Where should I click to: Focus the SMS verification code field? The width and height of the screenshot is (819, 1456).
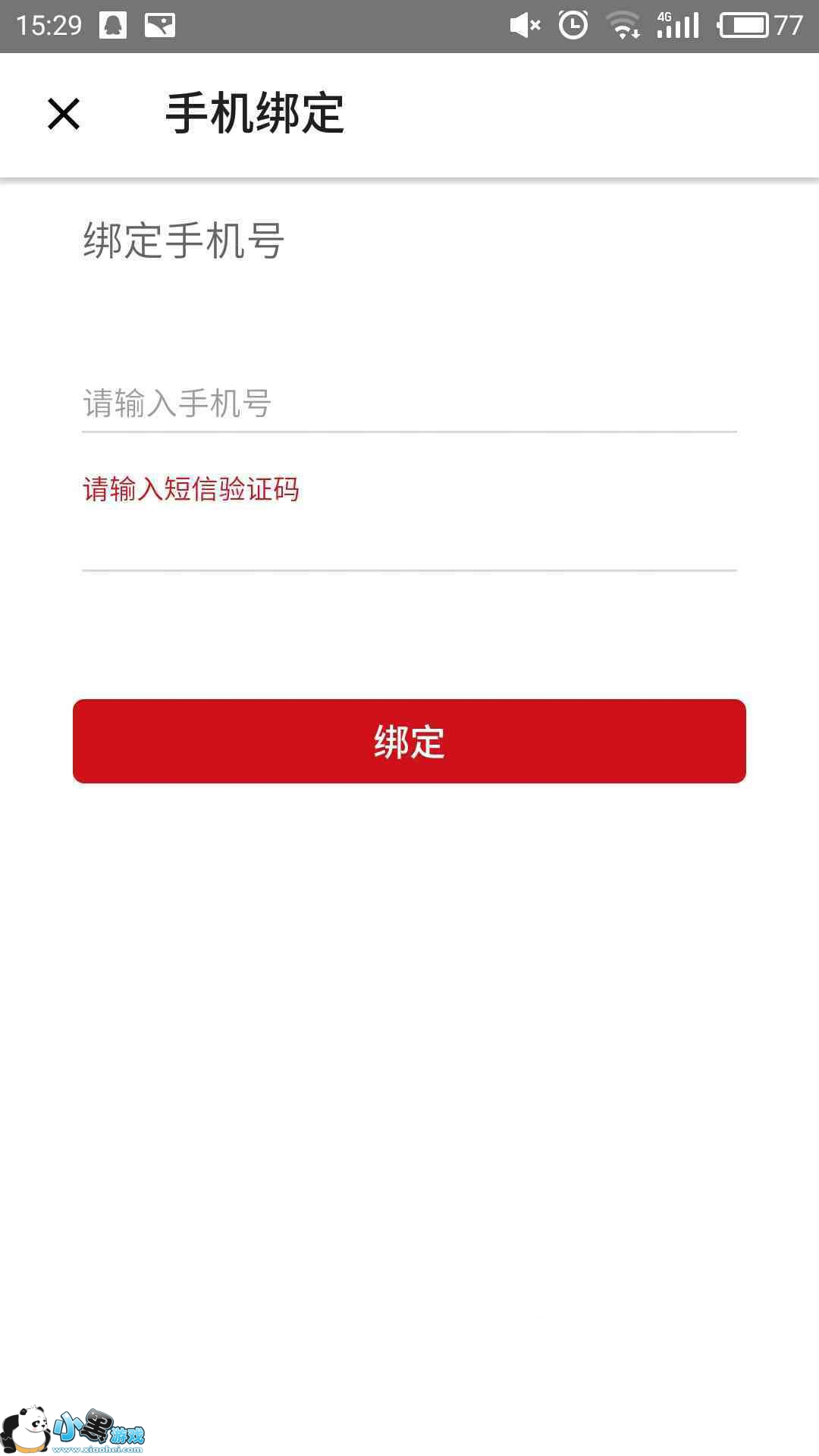tap(408, 540)
